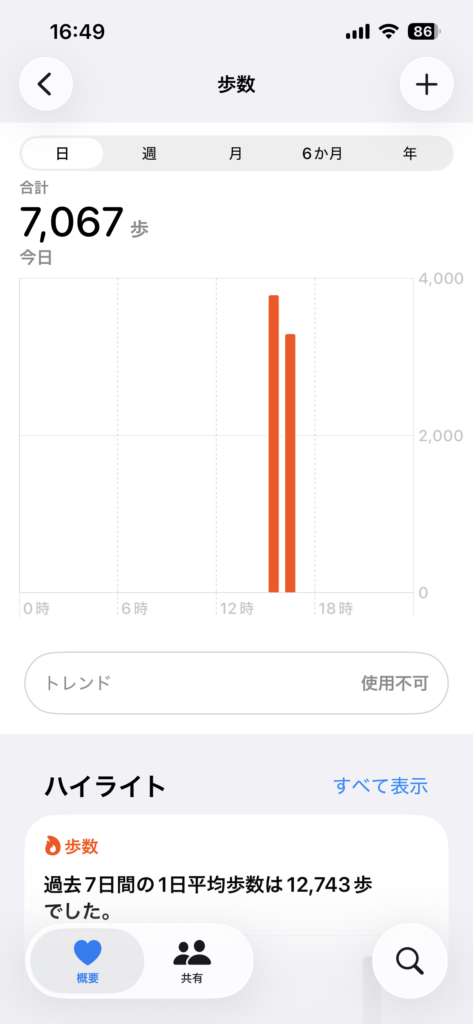
Task: Open the トレンド row
Action: (x=236, y=683)
